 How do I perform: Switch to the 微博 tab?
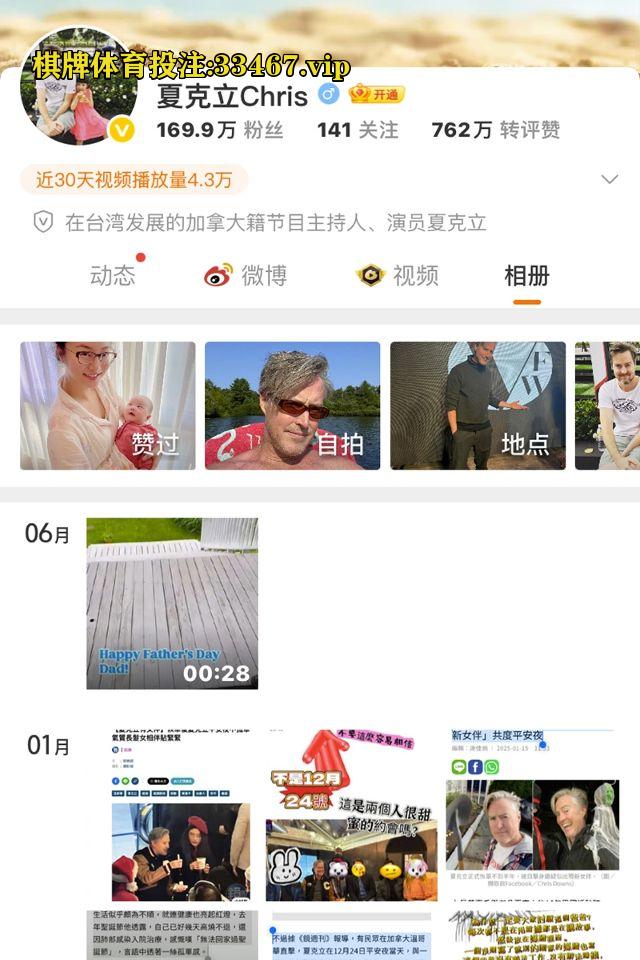pyautogui.click(x=246, y=276)
